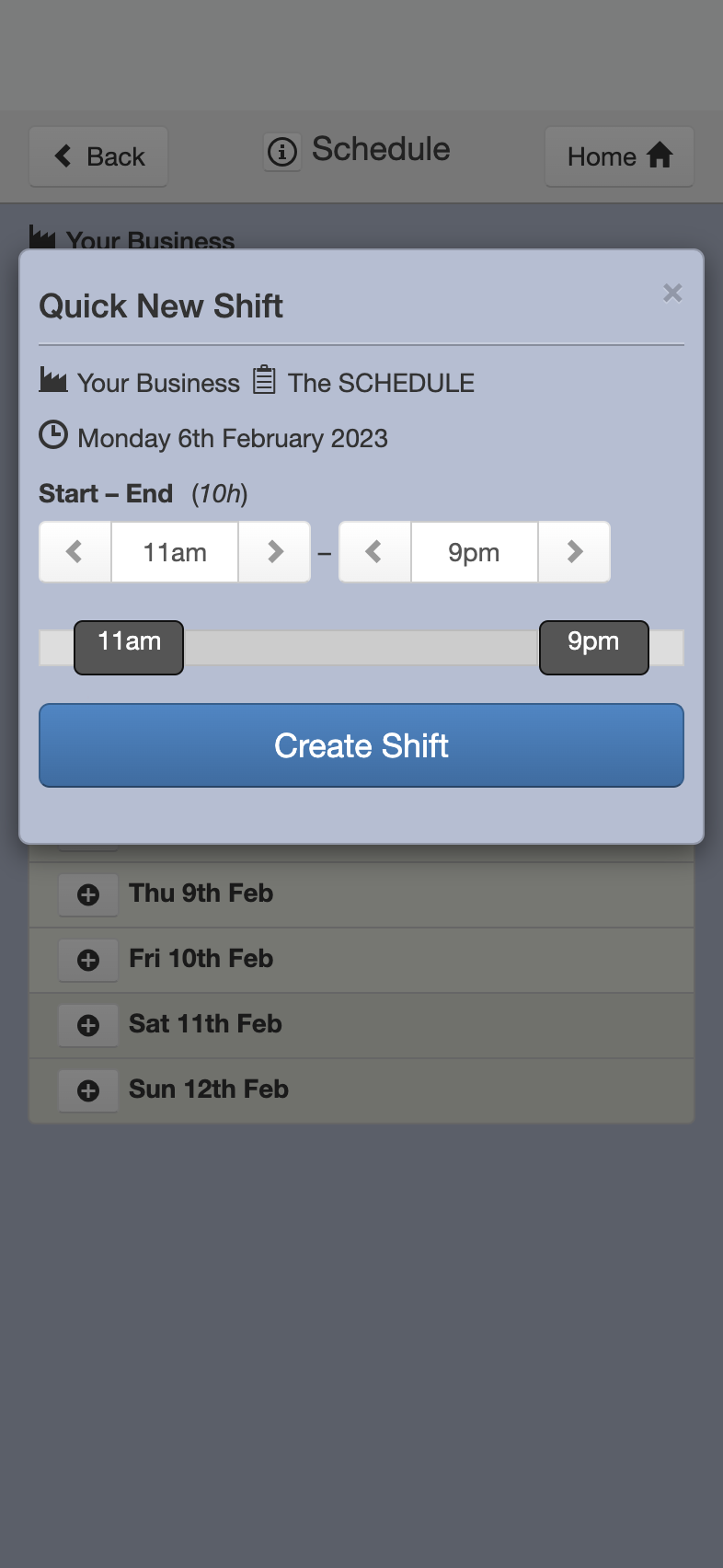Decrease the start time from 11am

(x=75, y=552)
